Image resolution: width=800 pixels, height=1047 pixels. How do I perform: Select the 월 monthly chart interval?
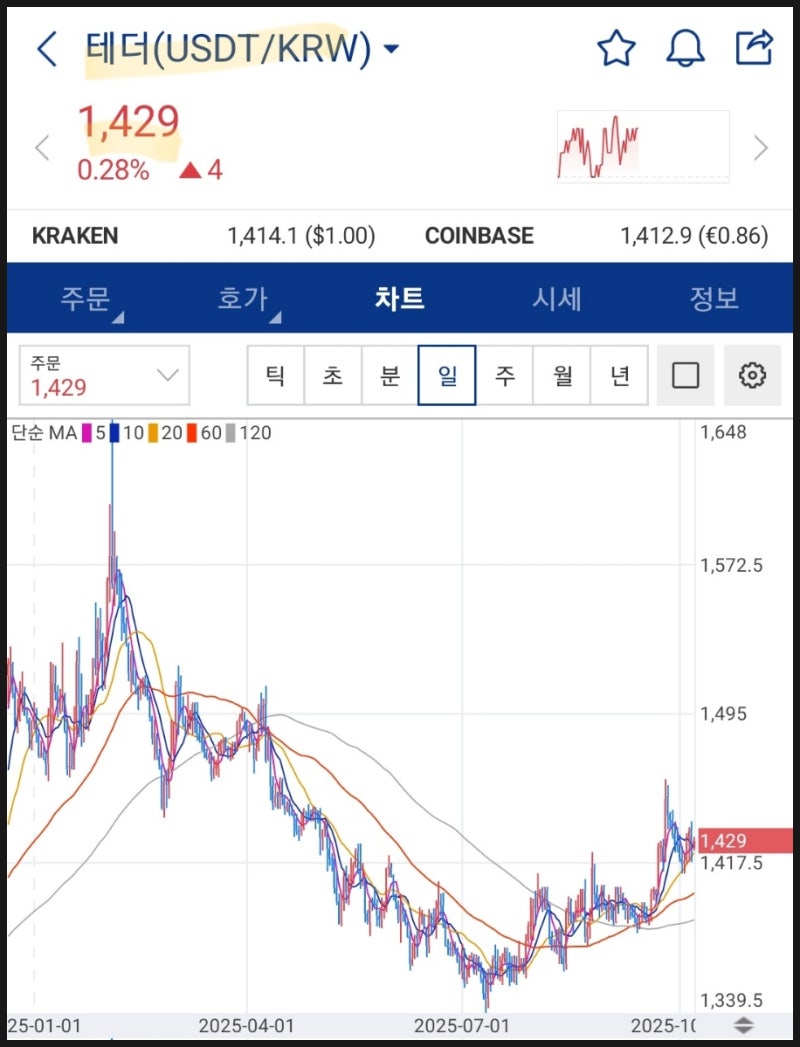pos(562,374)
